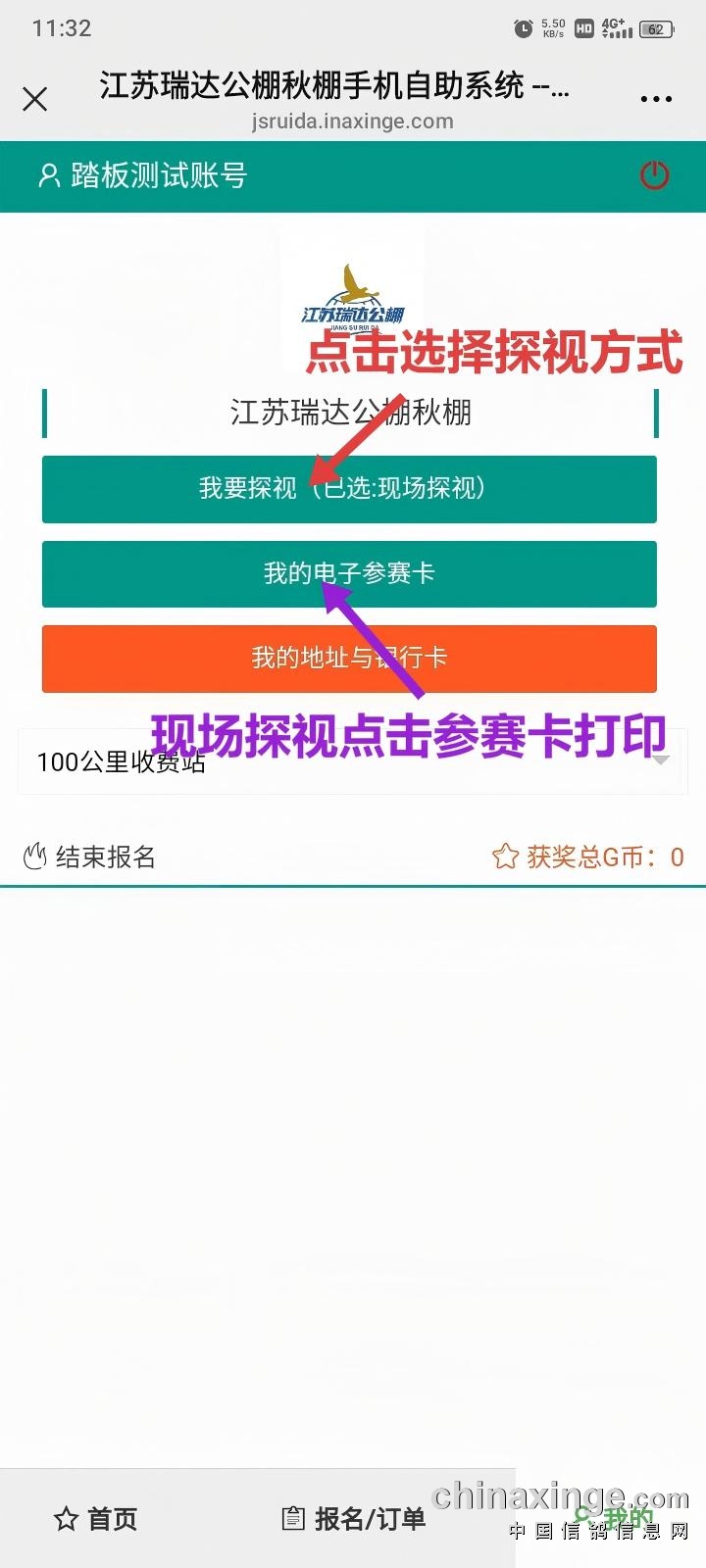Select the 我的 tab

(x=618, y=1519)
